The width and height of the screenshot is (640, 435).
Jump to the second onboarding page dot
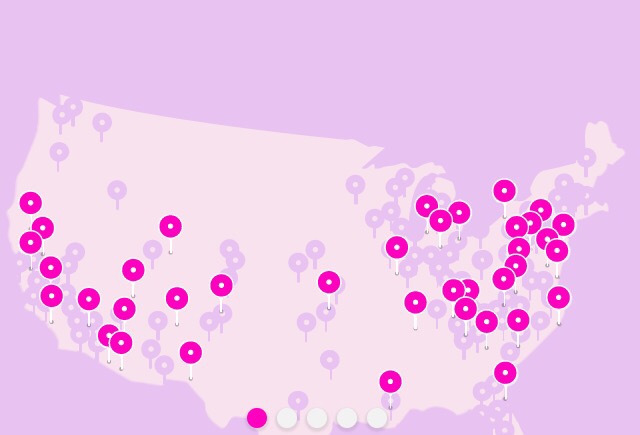tap(287, 418)
